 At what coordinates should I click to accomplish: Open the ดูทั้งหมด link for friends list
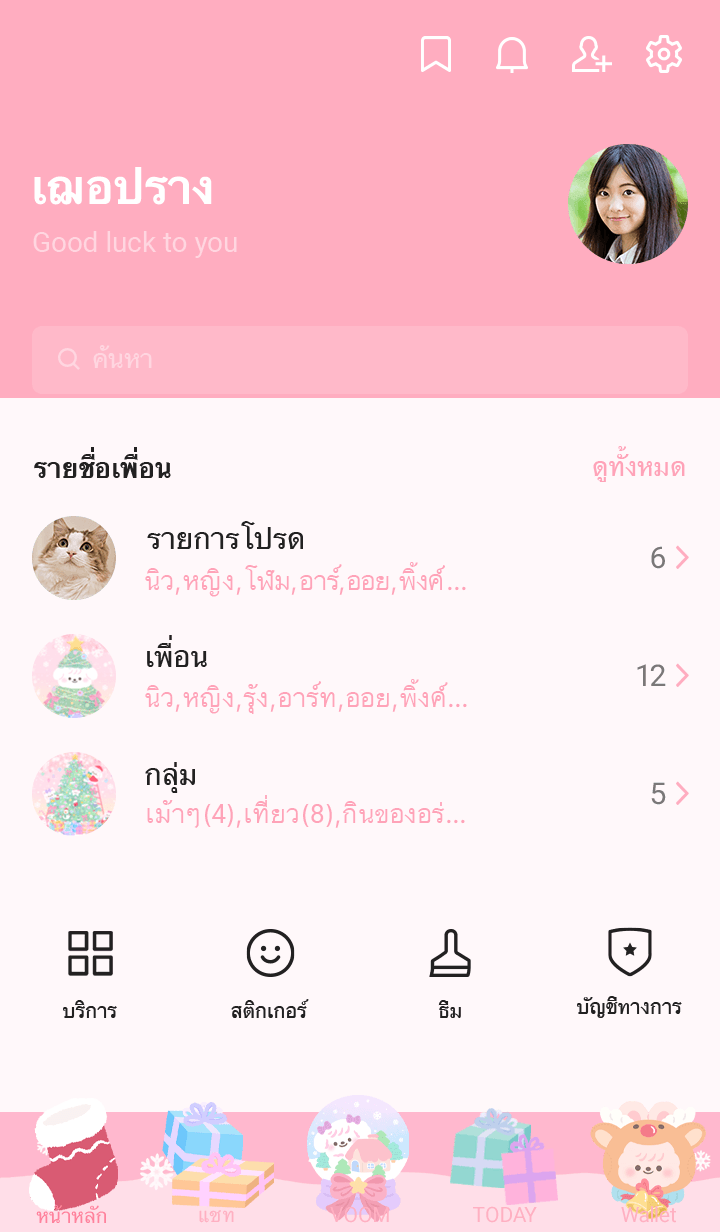638,468
